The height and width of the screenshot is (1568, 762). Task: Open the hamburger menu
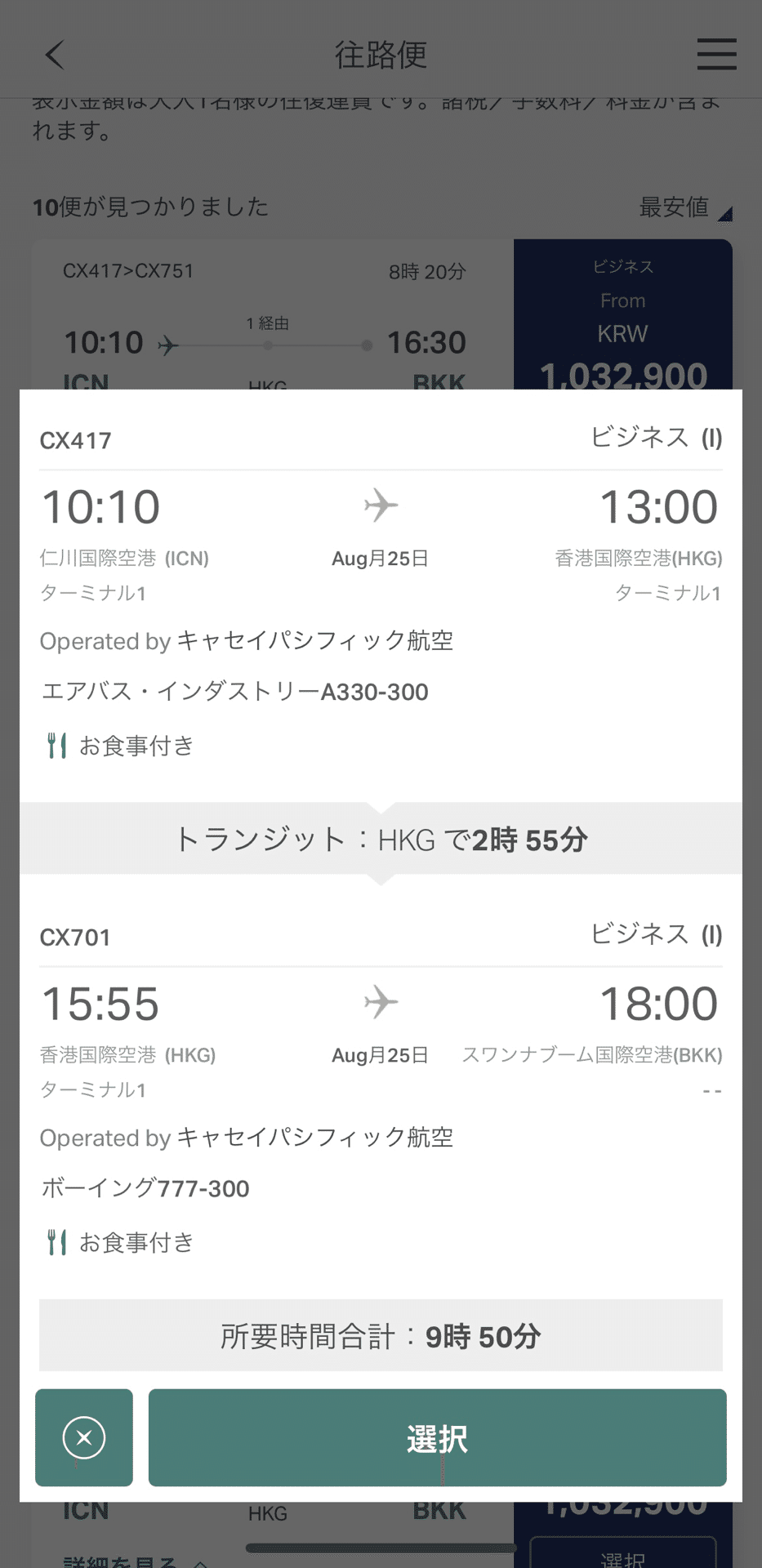point(716,55)
